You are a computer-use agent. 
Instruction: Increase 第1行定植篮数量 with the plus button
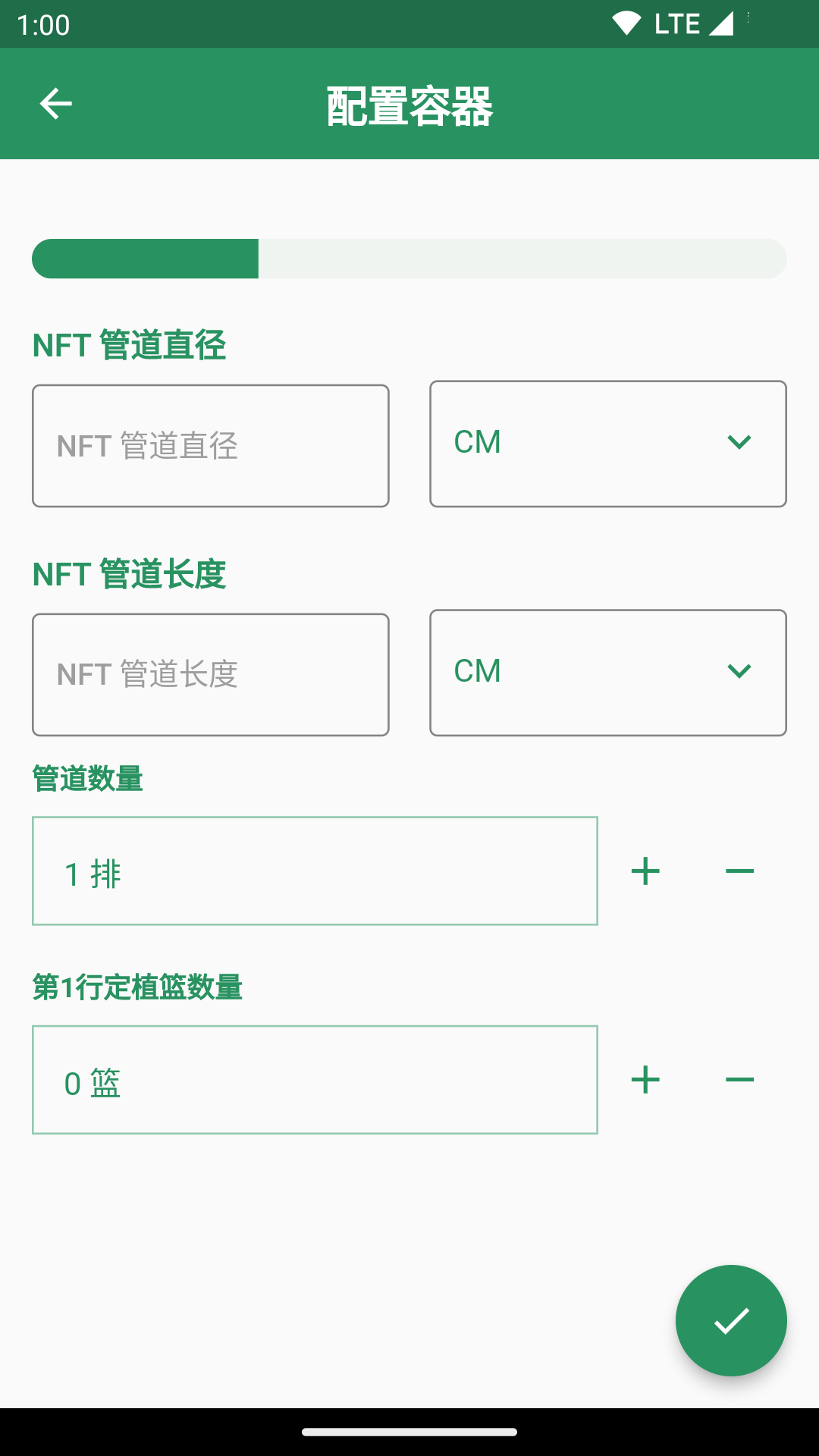645,1080
